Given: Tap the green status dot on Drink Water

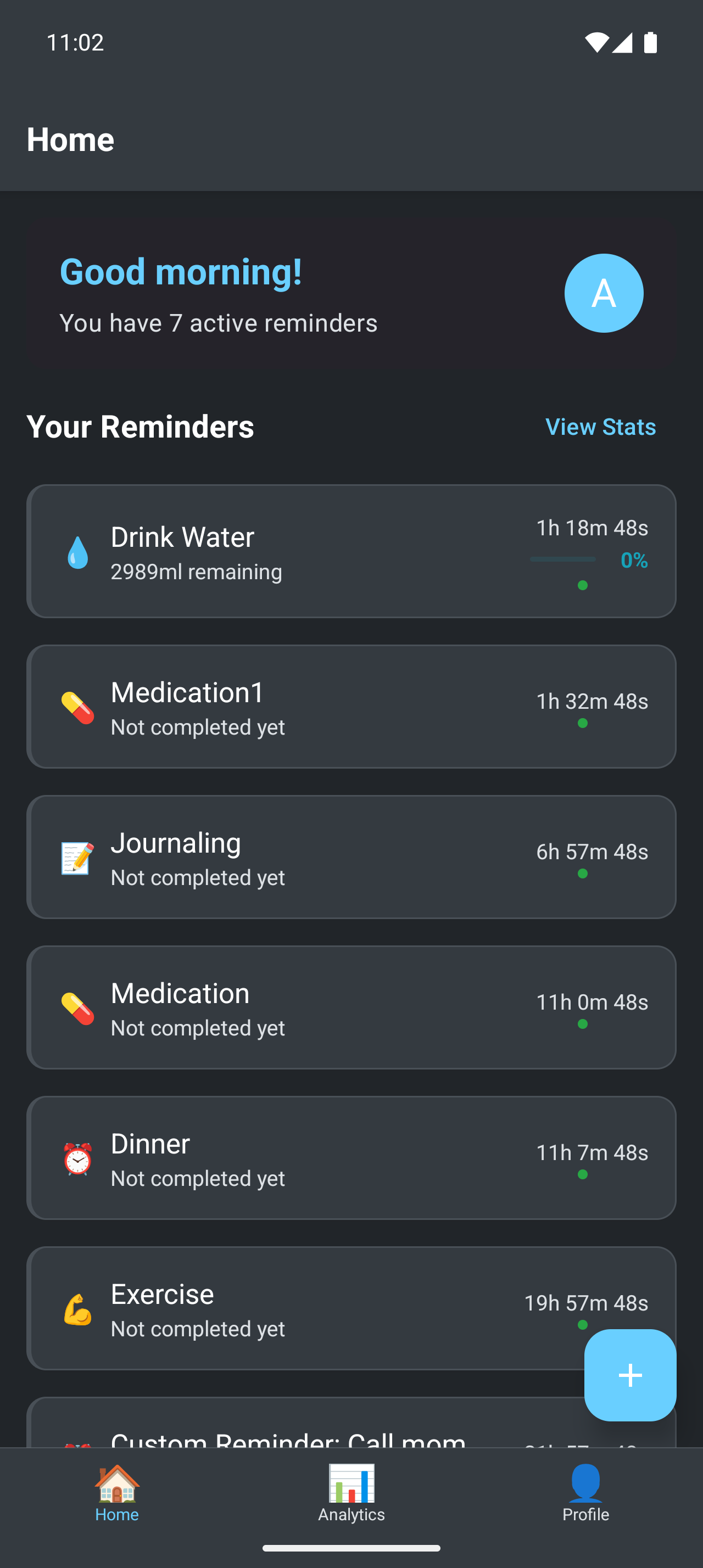Looking at the screenshot, I should pos(583,585).
